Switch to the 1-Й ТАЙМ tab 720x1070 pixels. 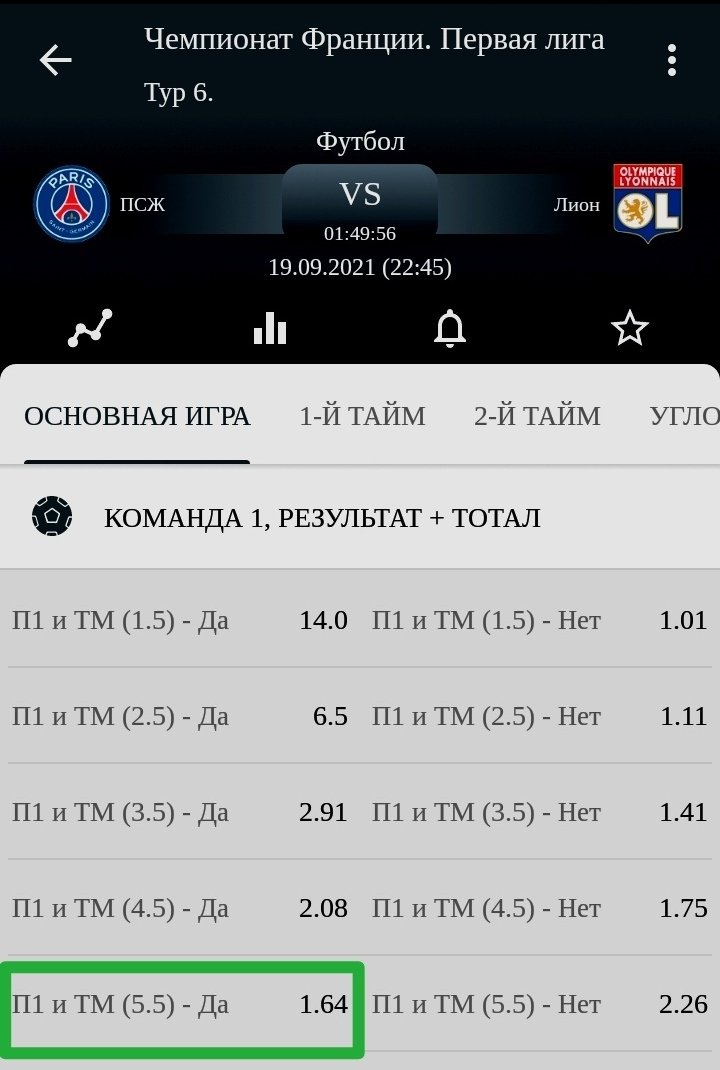pyautogui.click(x=362, y=416)
